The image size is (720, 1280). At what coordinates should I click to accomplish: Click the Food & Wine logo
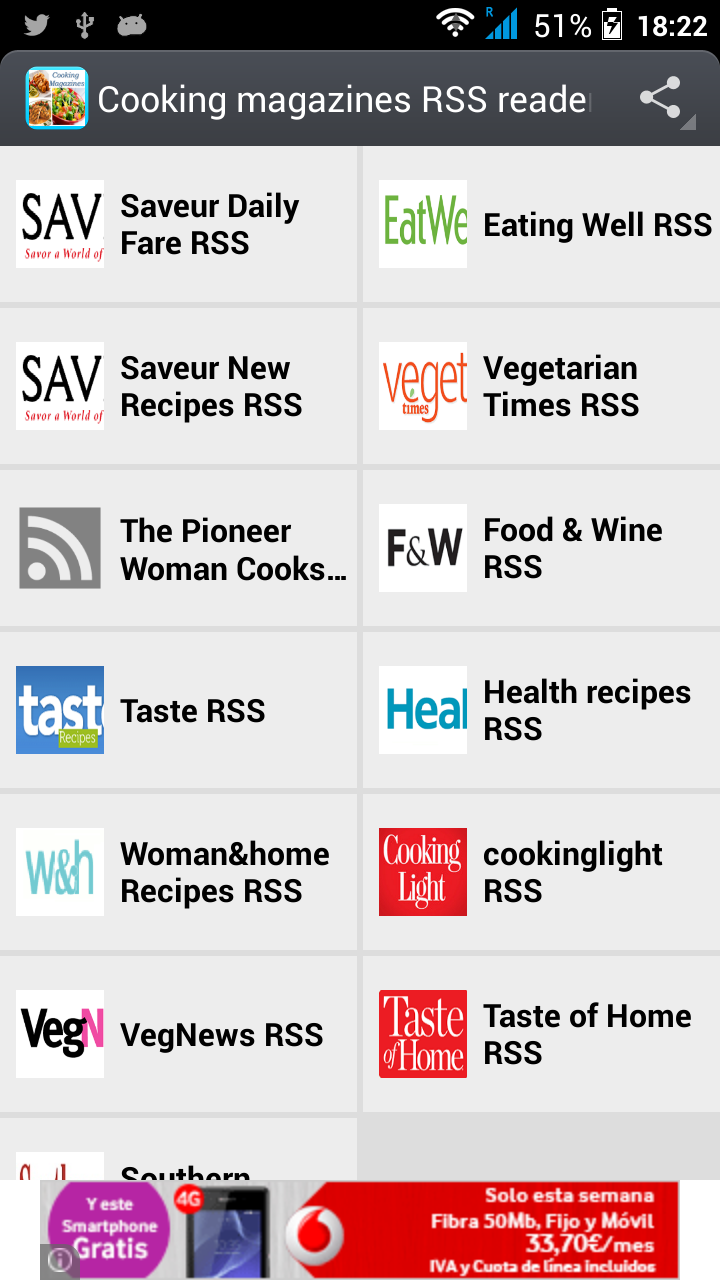click(422, 548)
